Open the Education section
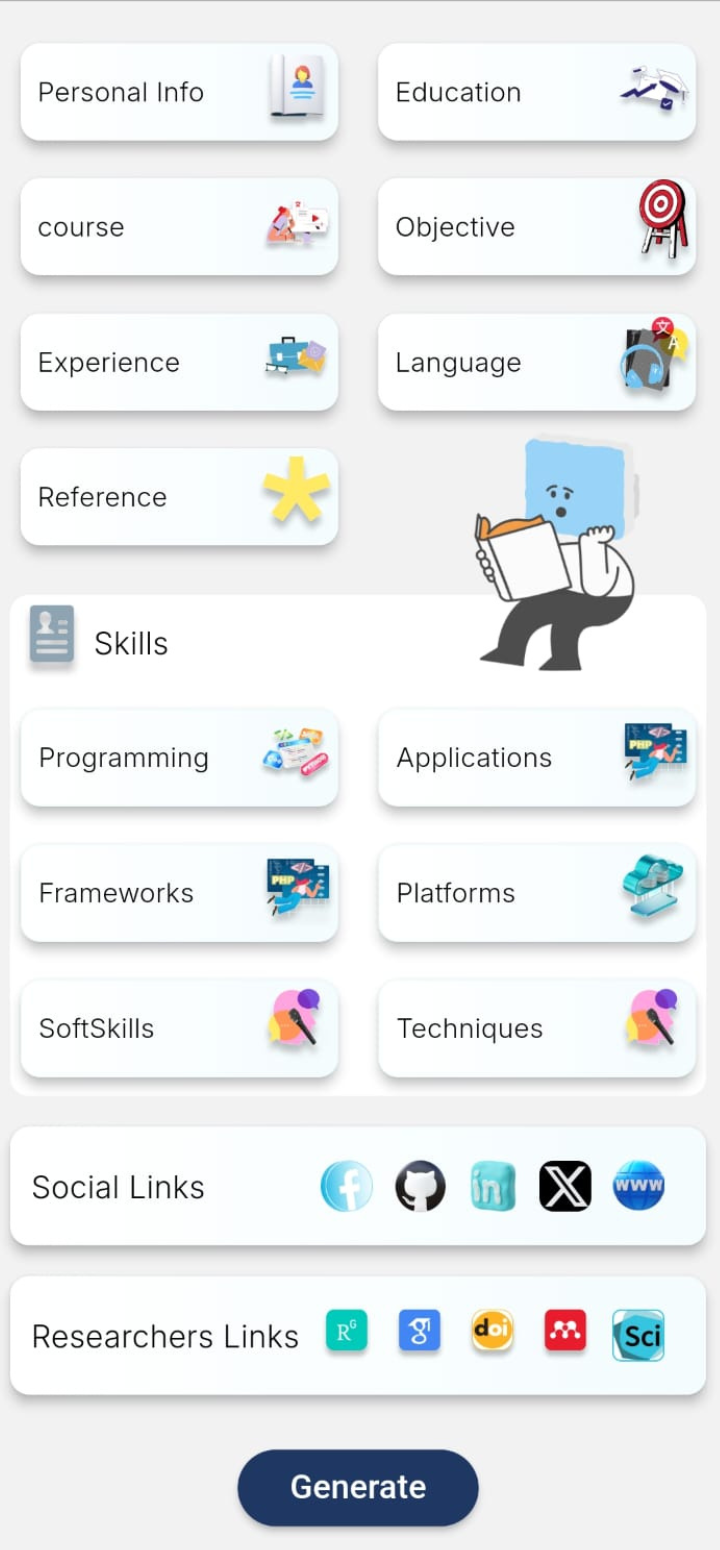This screenshot has height=1550, width=720. [537, 92]
